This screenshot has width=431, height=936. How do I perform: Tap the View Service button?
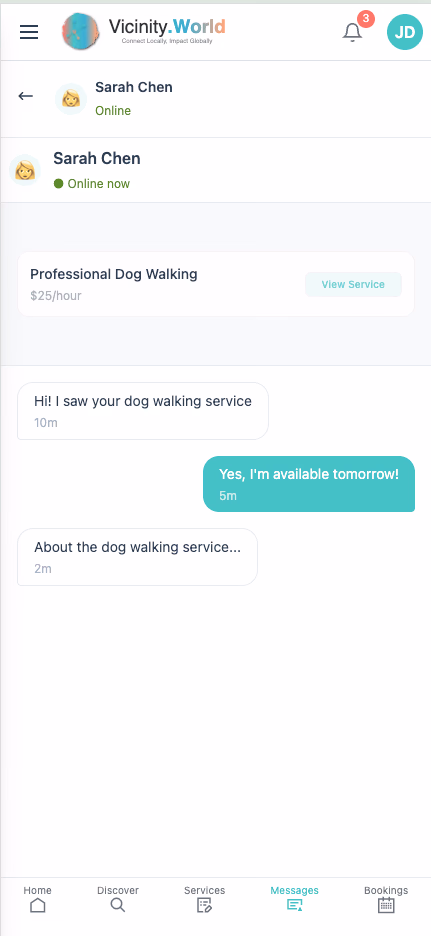[353, 284]
